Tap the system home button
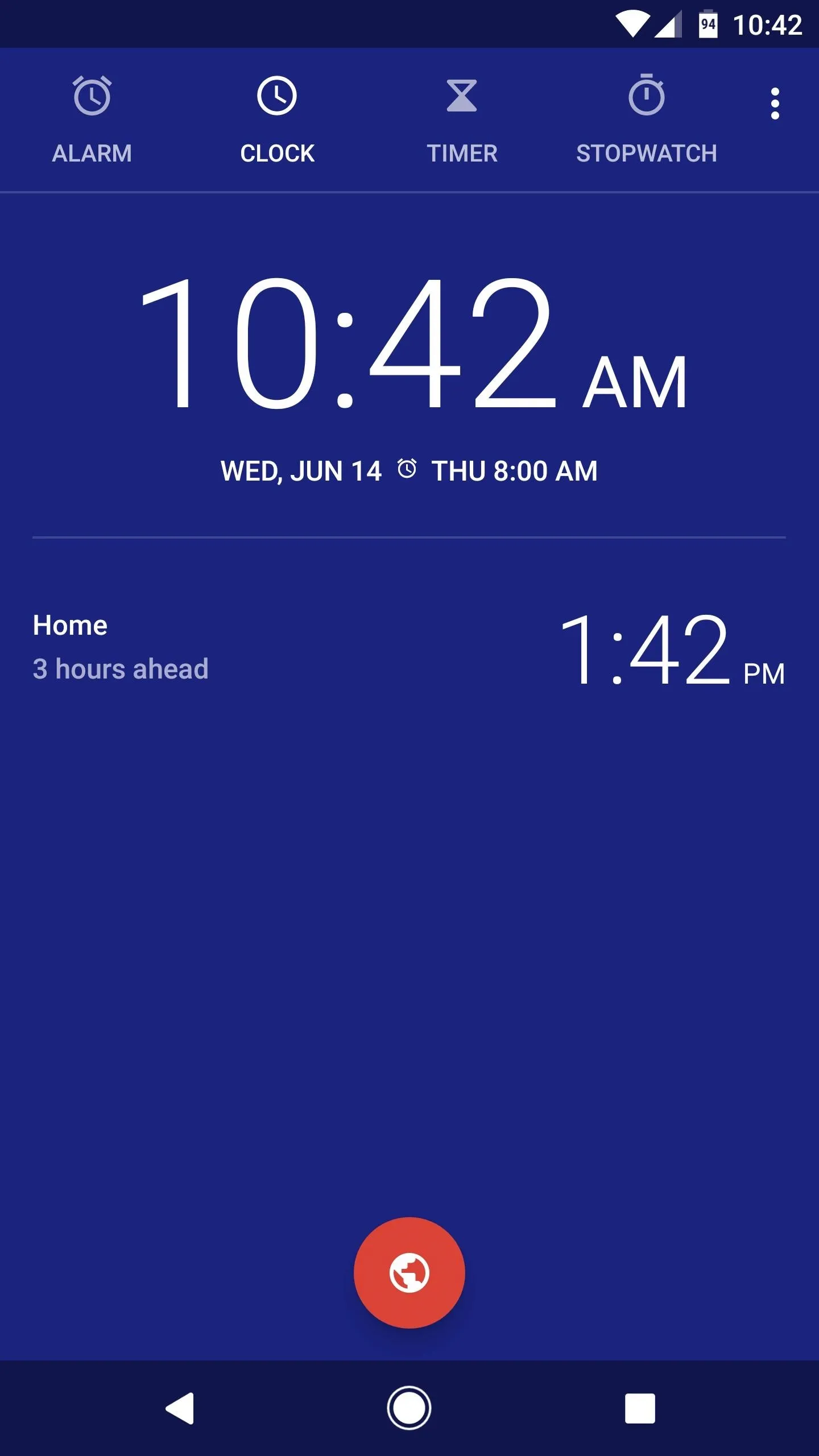The height and width of the screenshot is (1456, 819). point(409,1408)
